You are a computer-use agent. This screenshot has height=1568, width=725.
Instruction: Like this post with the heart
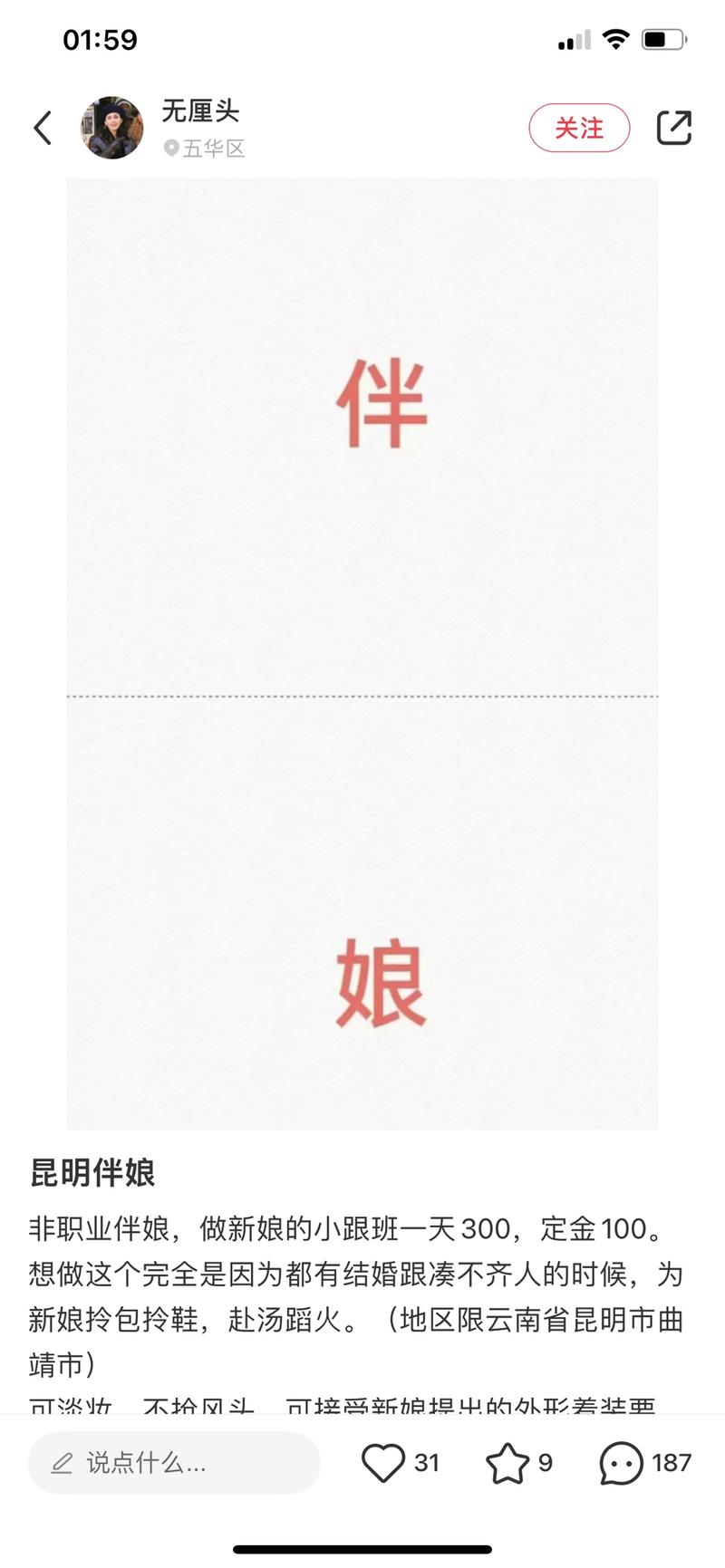(383, 1462)
